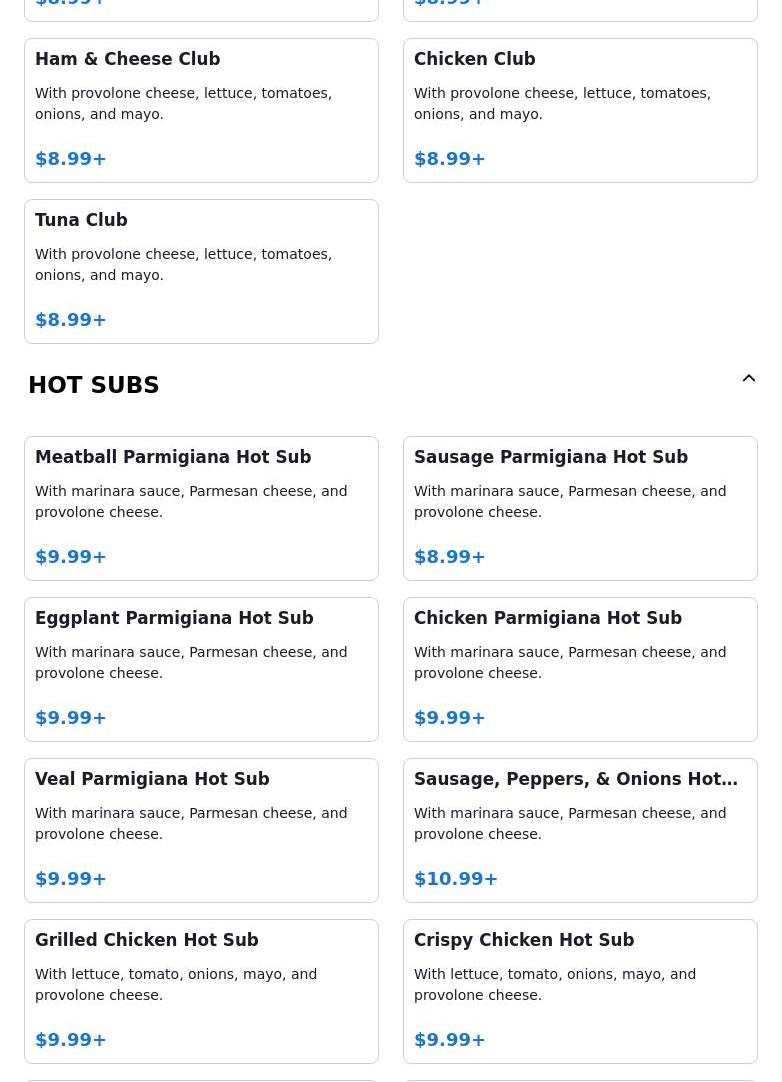Open the Ham & Cheese Club item
This screenshot has width=782, height=1082.
pyautogui.click(x=201, y=110)
